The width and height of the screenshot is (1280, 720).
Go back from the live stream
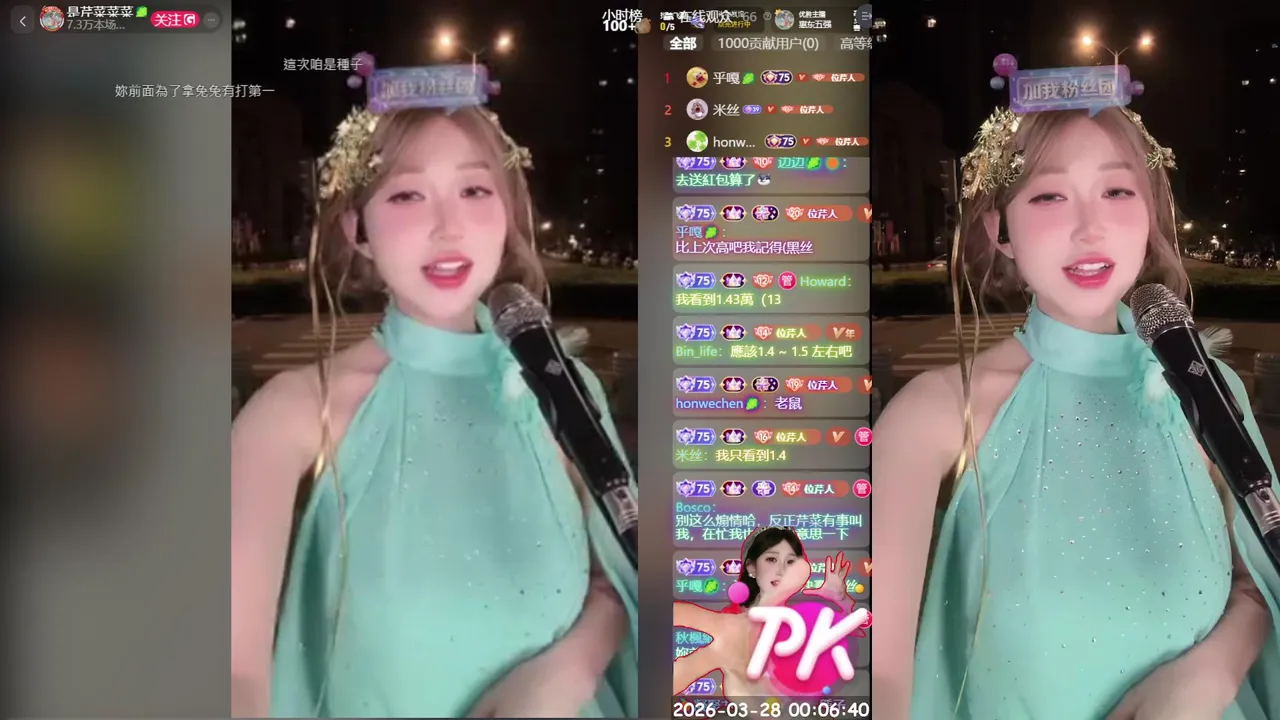click(23, 20)
